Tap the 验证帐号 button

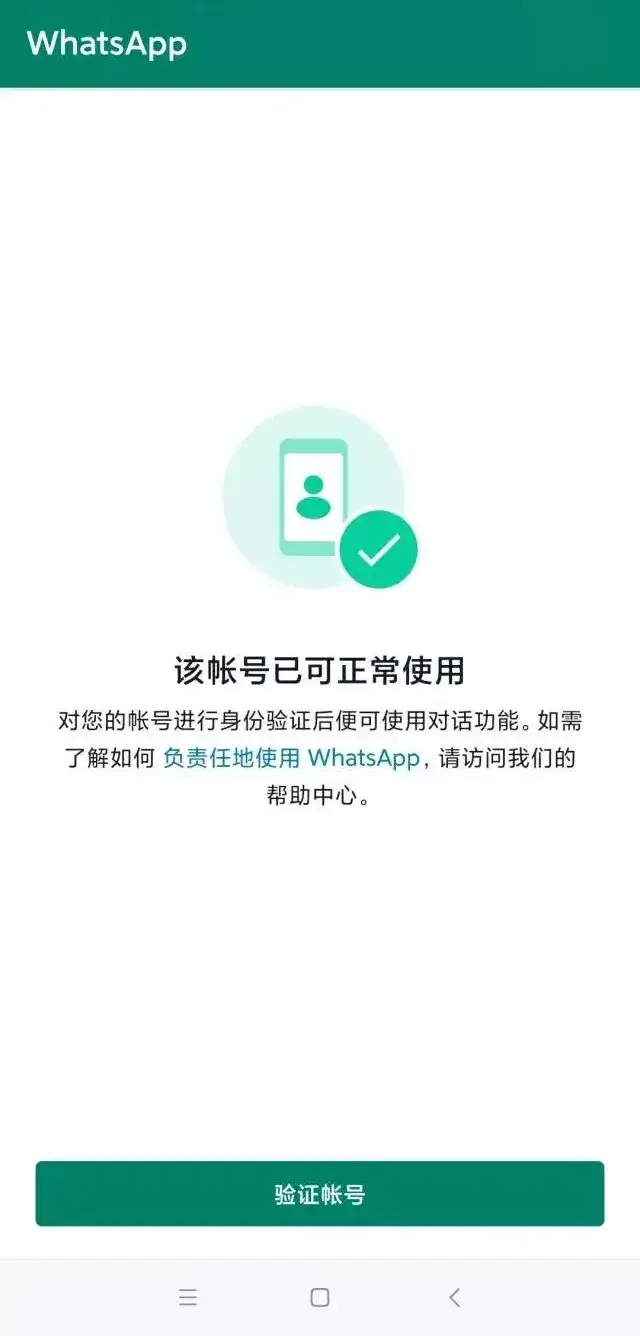point(320,1194)
